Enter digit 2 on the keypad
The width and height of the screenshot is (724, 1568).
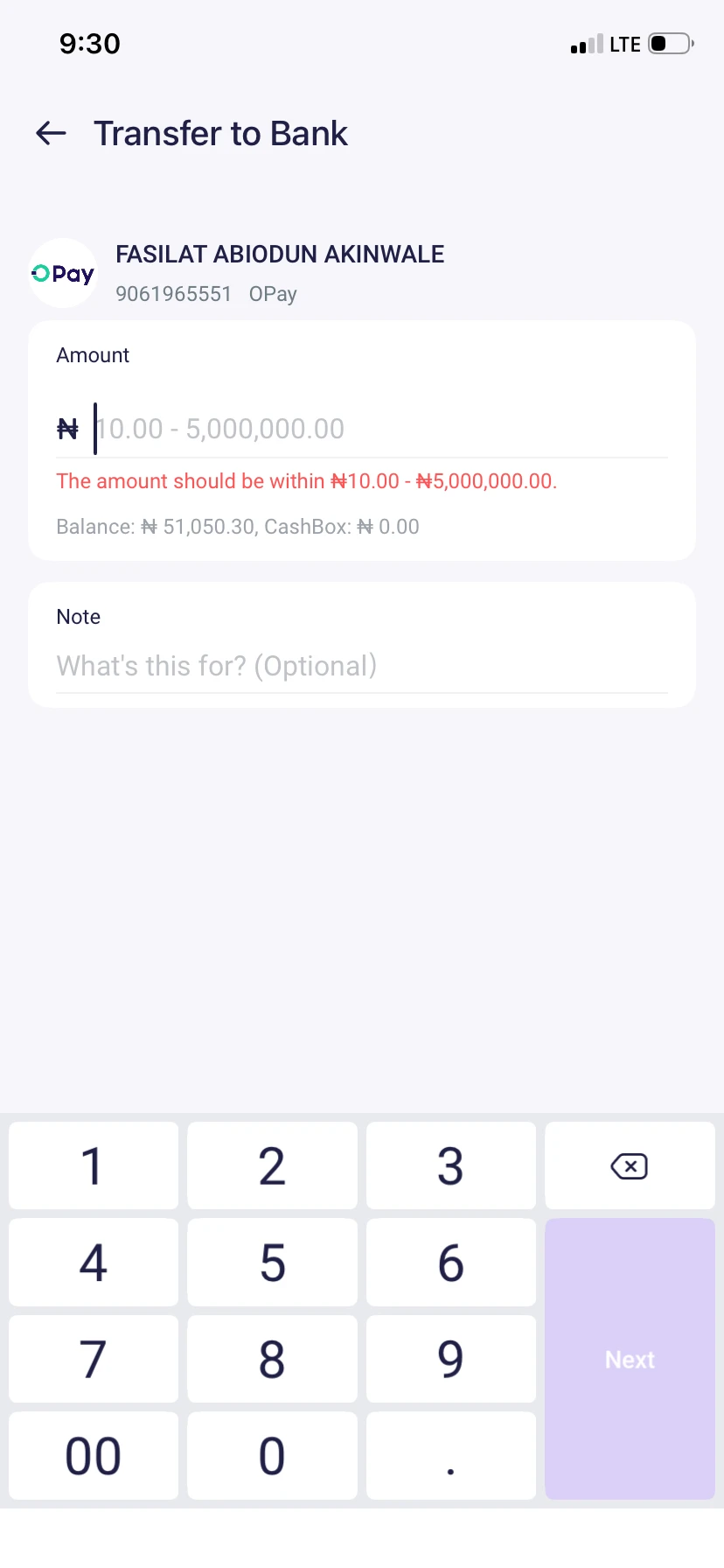pos(272,1166)
